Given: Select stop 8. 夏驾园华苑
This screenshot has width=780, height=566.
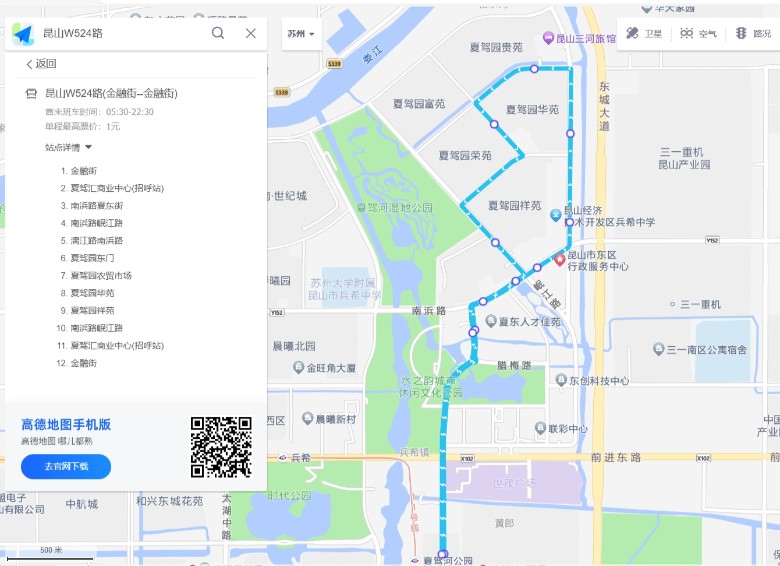Looking at the screenshot, I should [x=92, y=293].
